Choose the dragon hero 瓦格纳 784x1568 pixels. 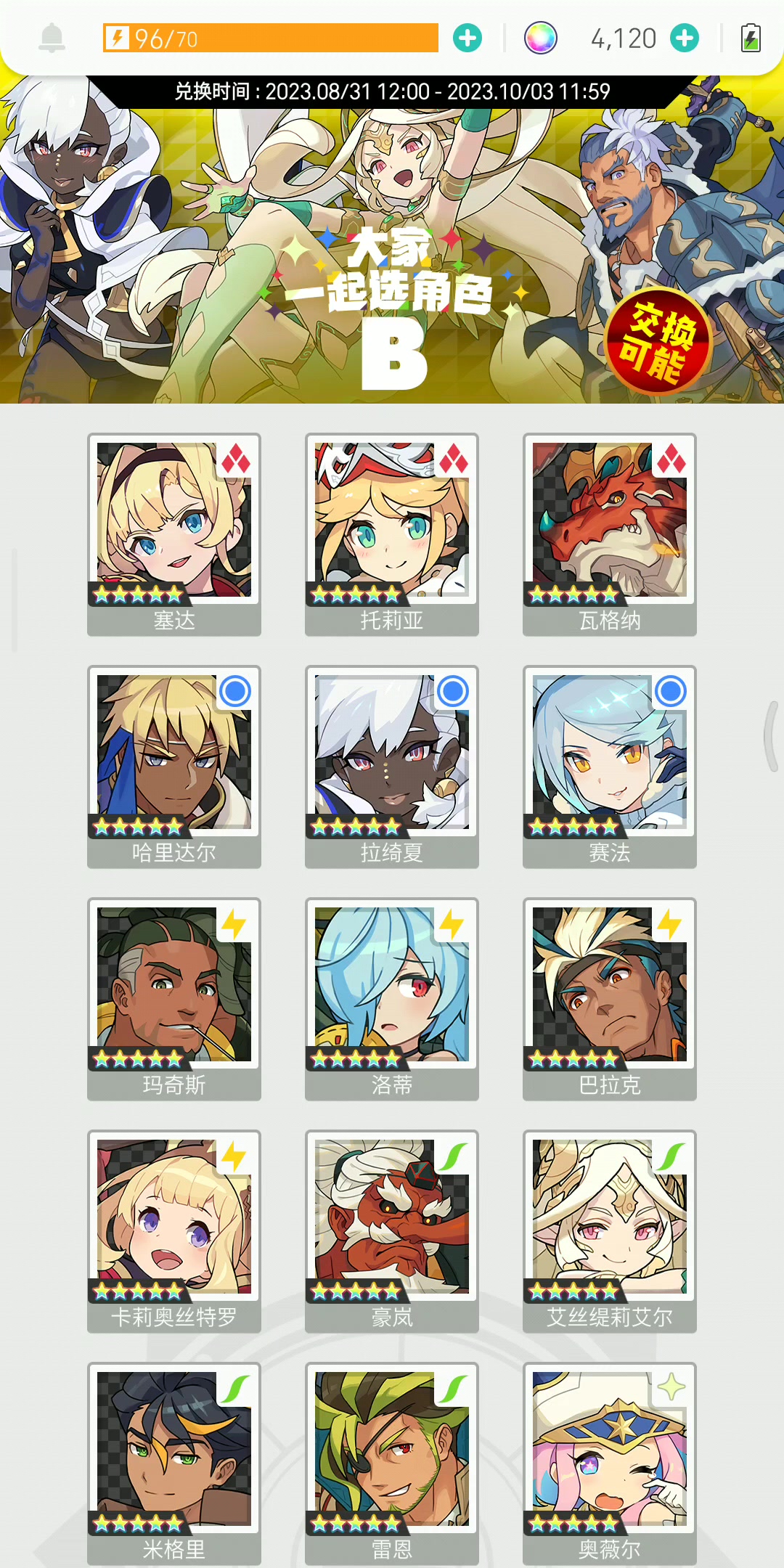pos(610,534)
